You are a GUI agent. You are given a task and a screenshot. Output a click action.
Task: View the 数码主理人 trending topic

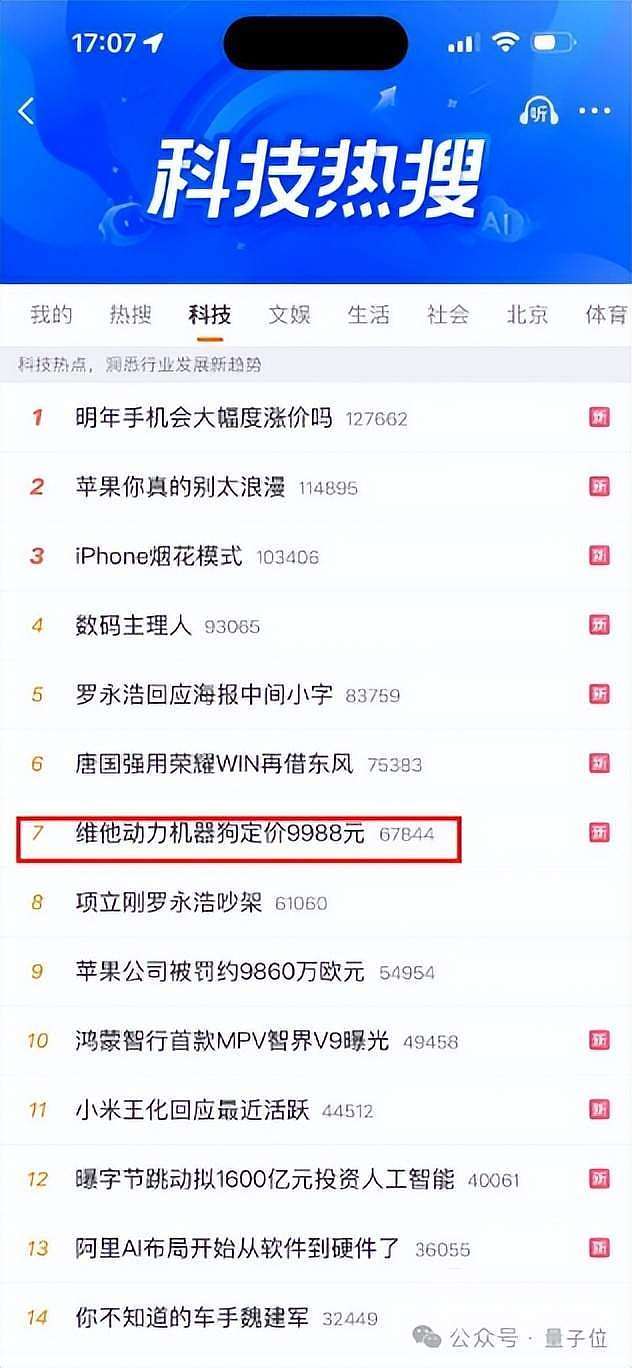tap(133, 626)
